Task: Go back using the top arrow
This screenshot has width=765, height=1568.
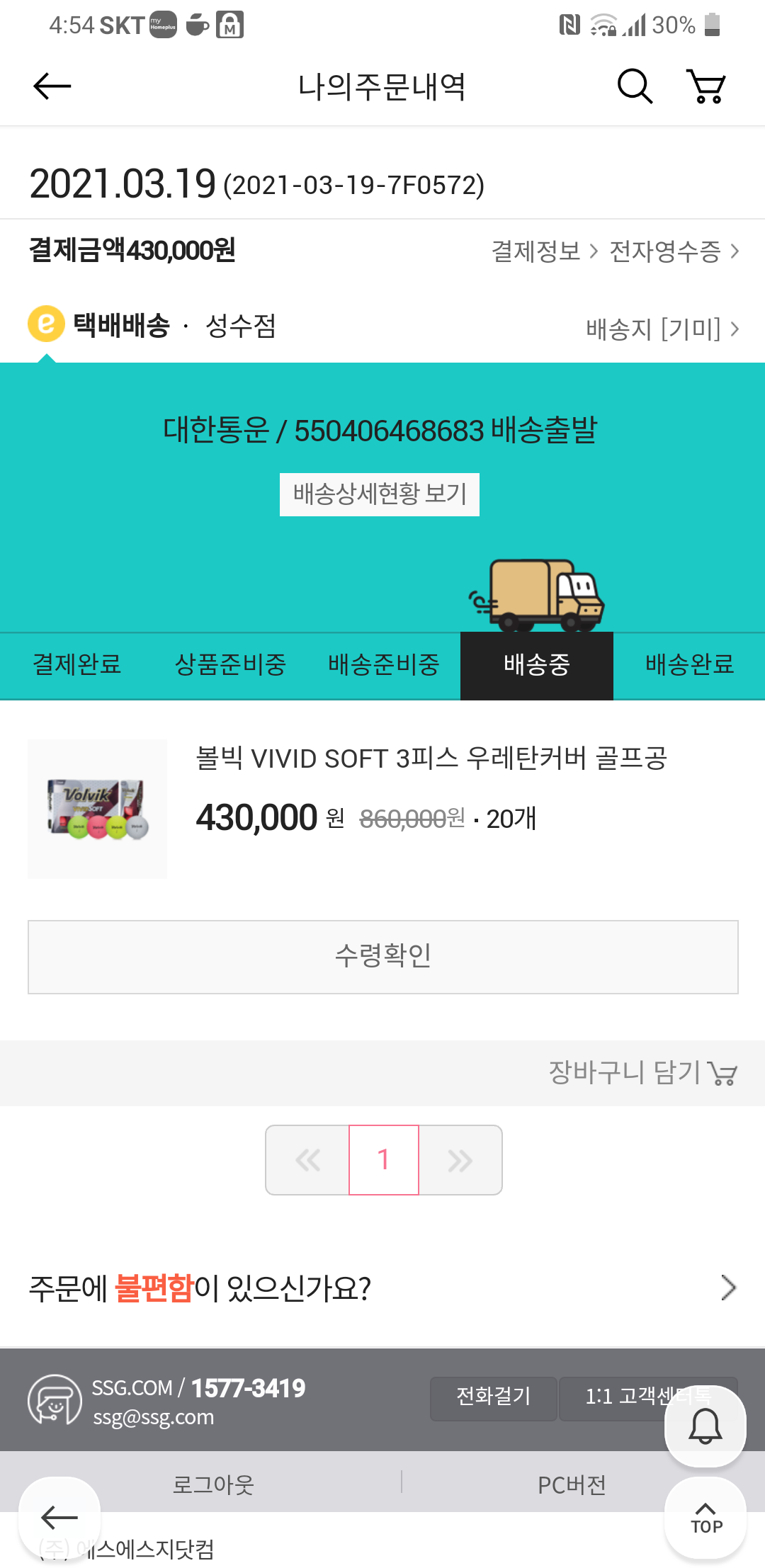Action: coord(52,87)
